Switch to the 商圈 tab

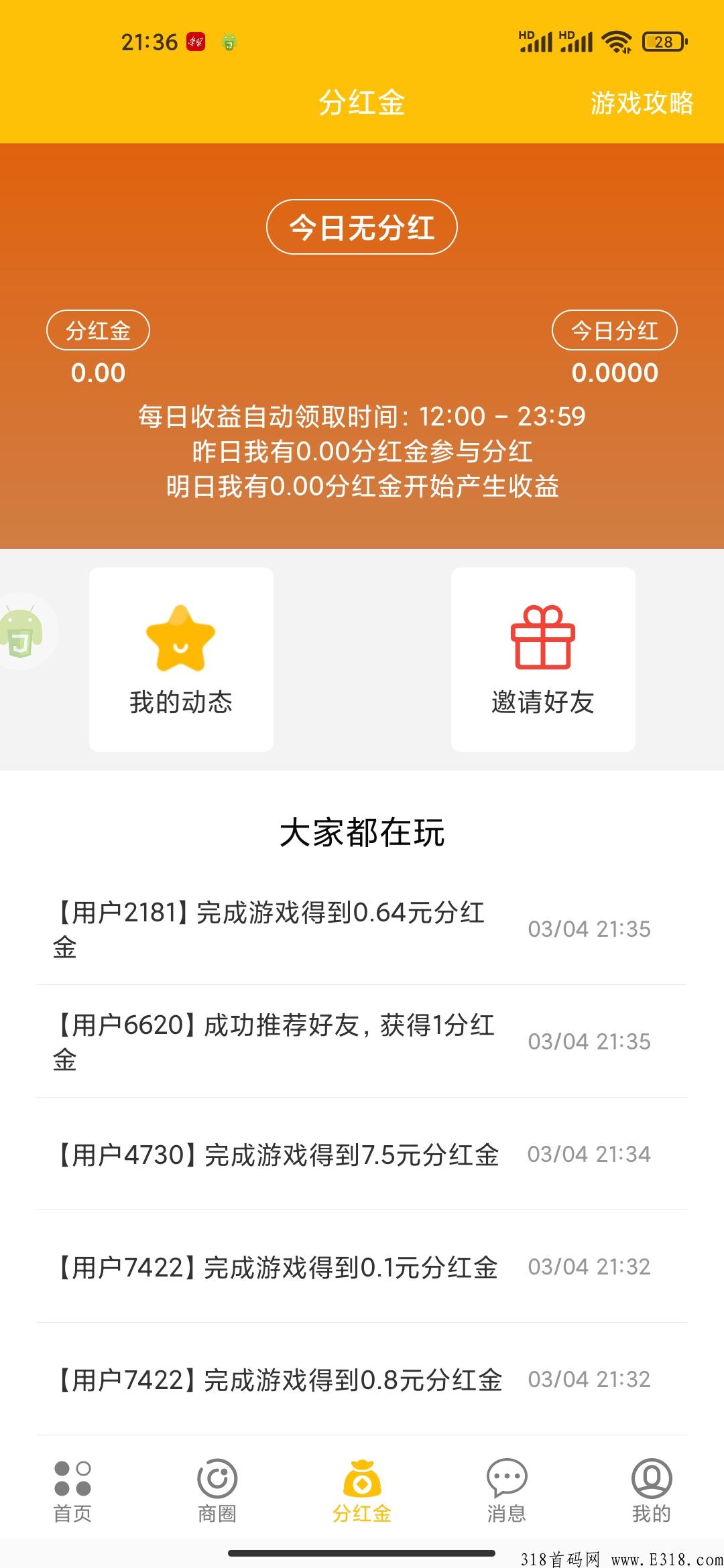(x=217, y=1492)
